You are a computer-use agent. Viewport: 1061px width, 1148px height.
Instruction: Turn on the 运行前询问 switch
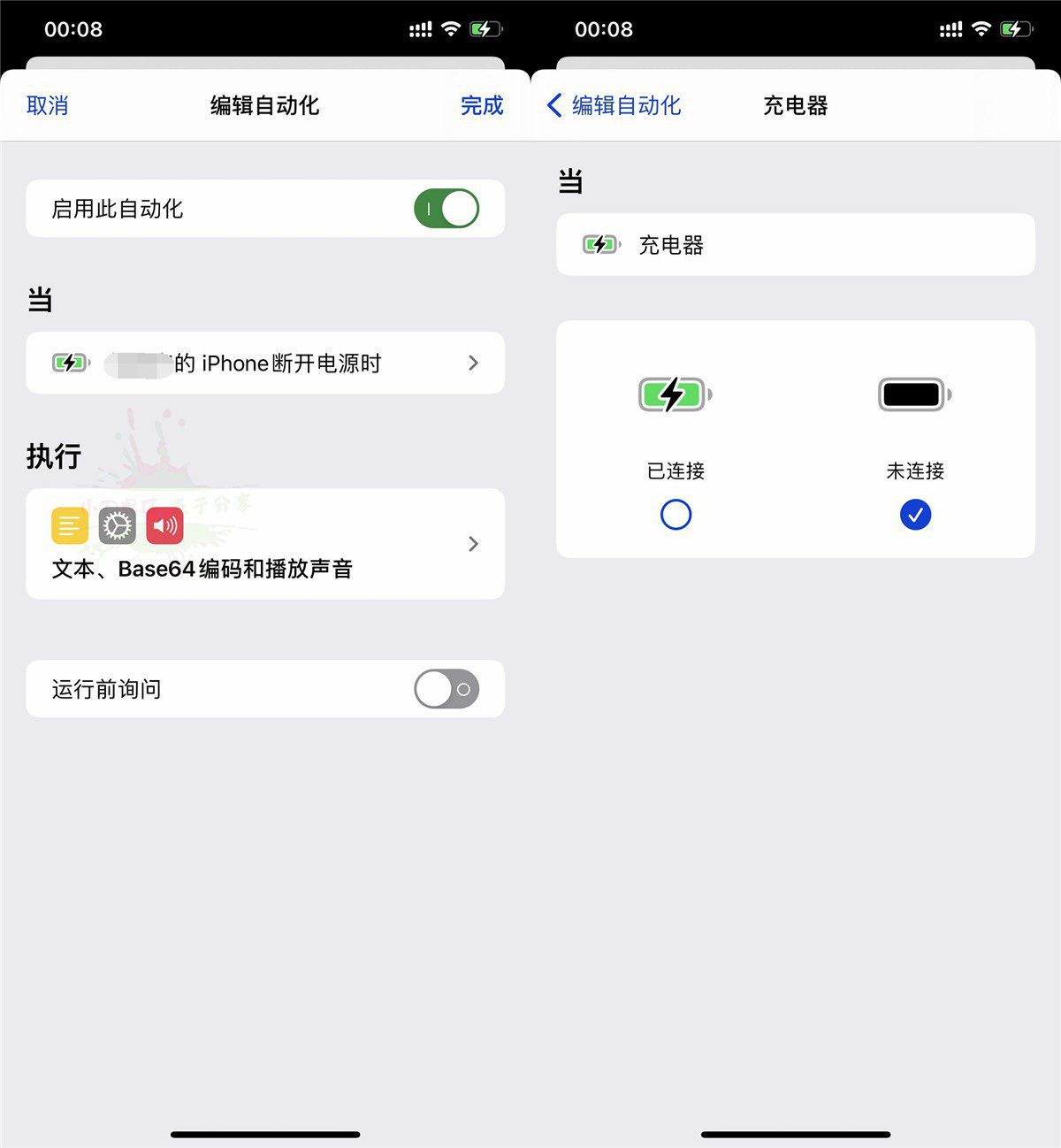[x=446, y=689]
